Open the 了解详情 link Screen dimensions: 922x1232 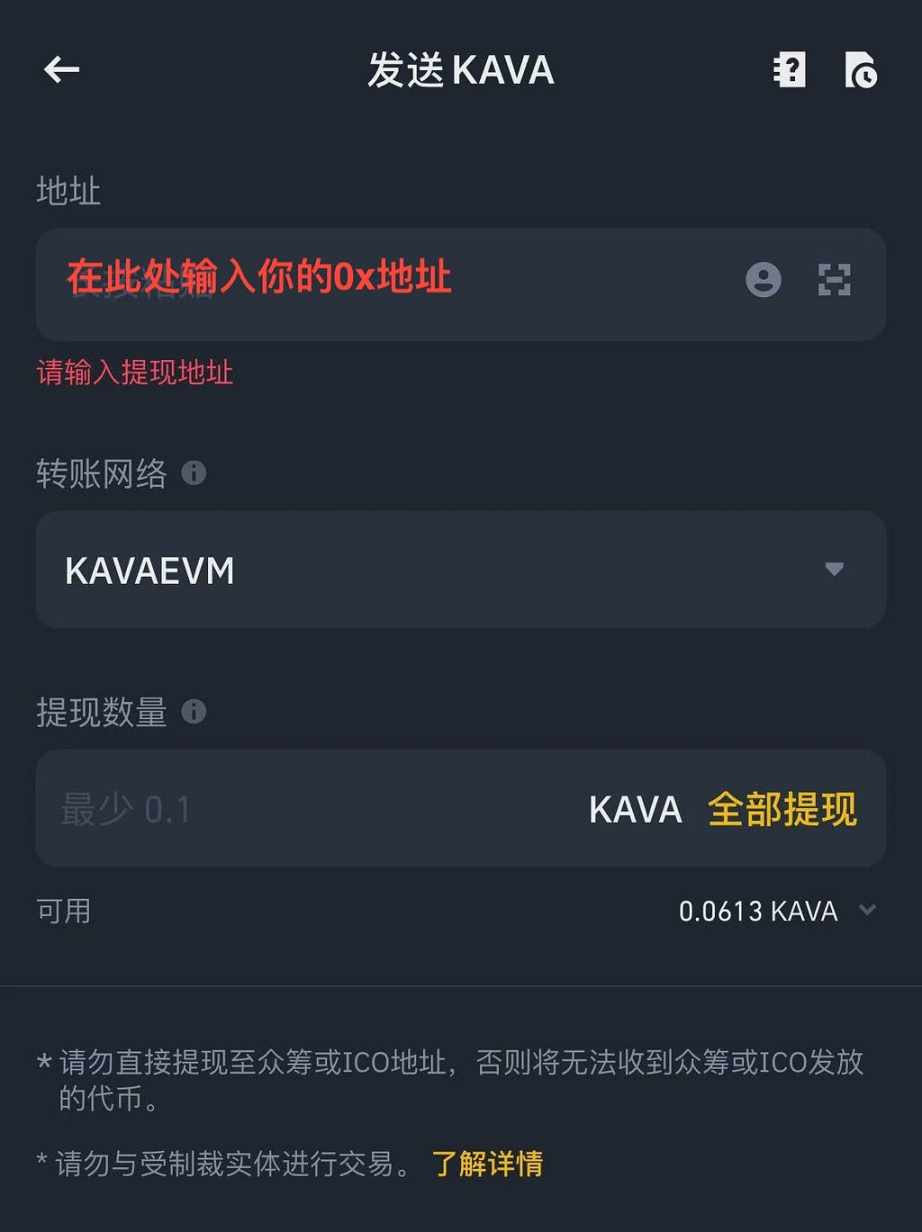[x=487, y=1163]
